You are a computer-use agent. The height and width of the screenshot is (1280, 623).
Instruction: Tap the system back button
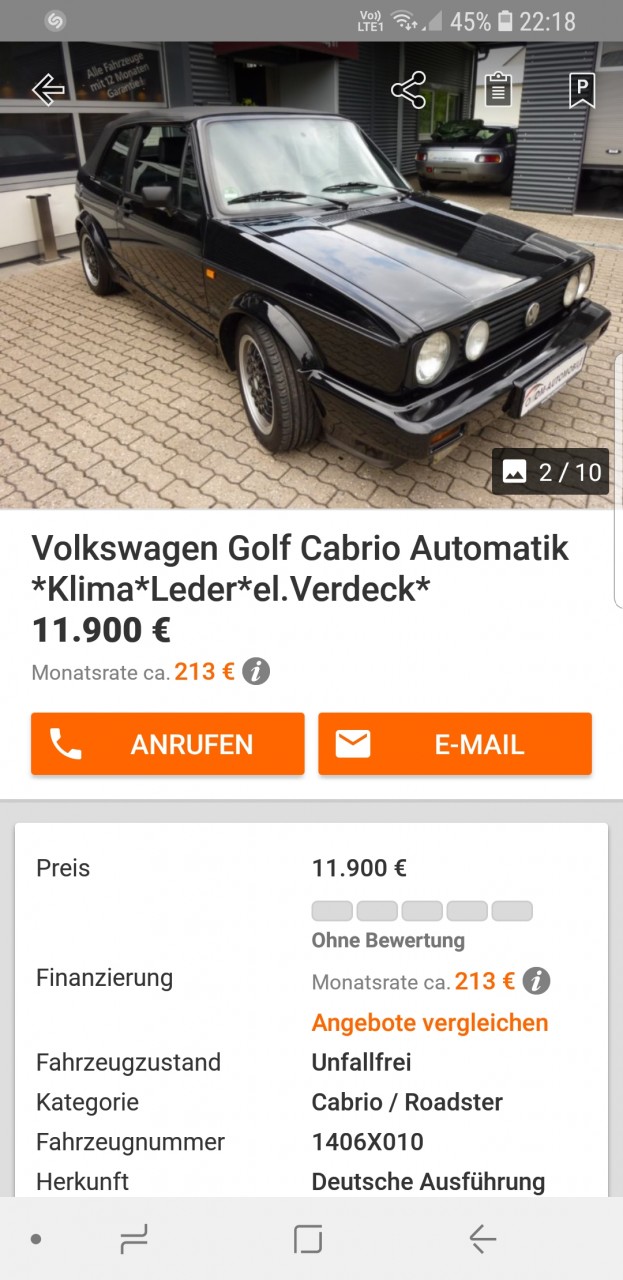482,1240
